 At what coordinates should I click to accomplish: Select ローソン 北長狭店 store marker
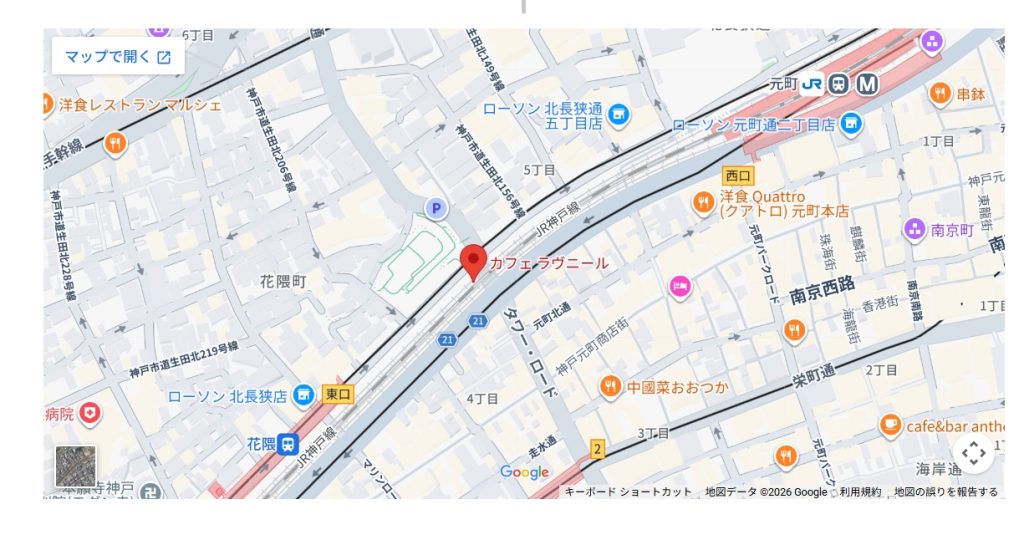[x=304, y=396]
